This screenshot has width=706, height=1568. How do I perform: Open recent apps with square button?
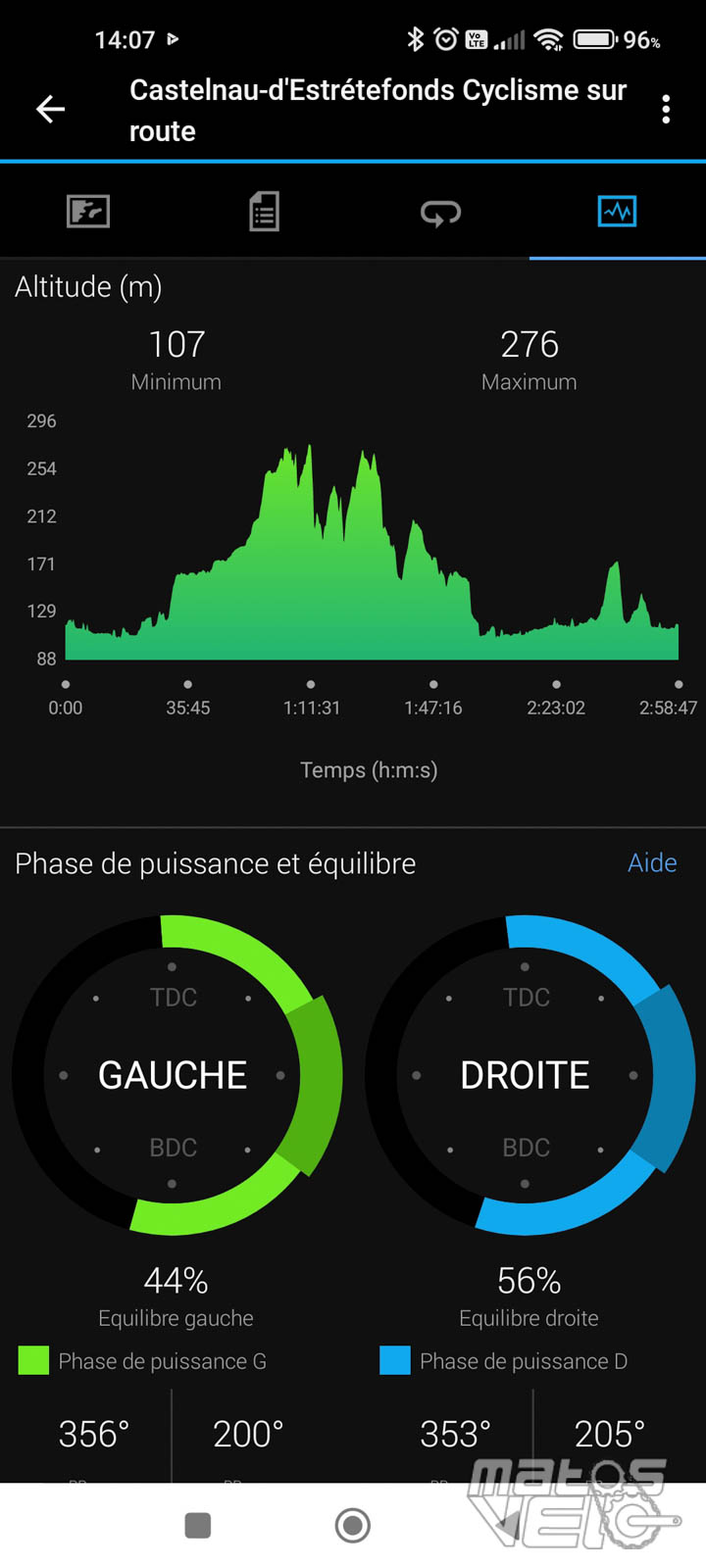[198, 1525]
